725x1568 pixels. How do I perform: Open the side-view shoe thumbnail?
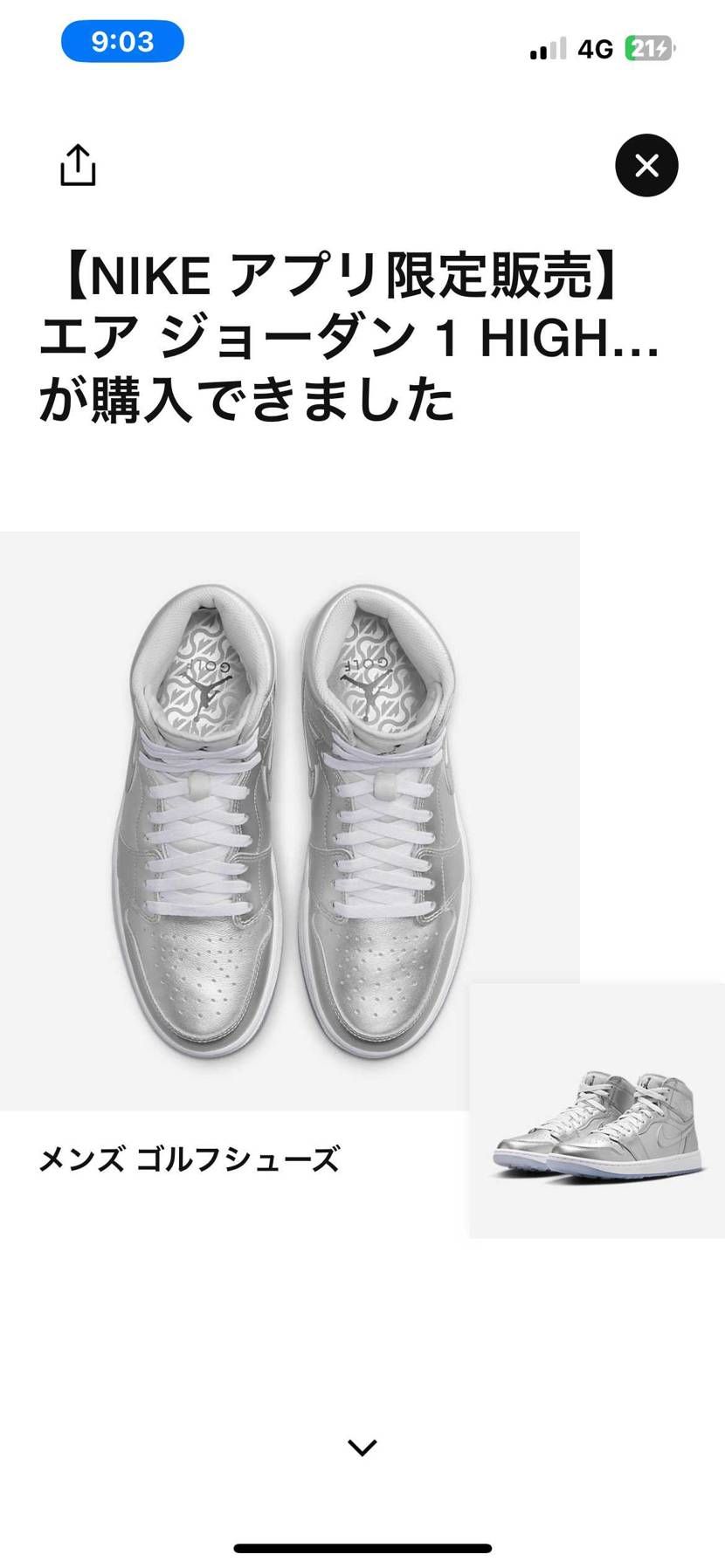[597, 1111]
